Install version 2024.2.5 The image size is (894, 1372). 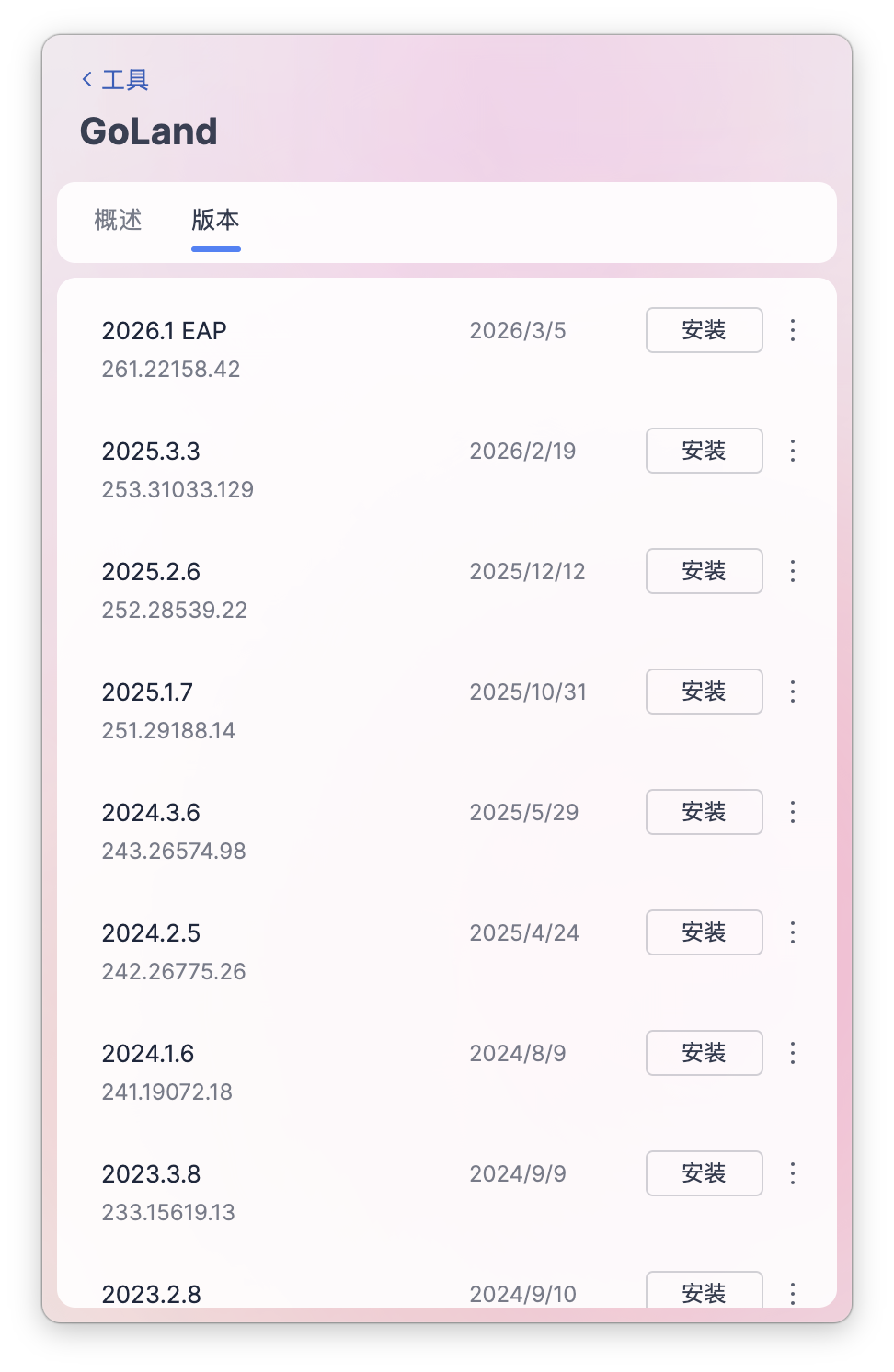[x=705, y=932]
